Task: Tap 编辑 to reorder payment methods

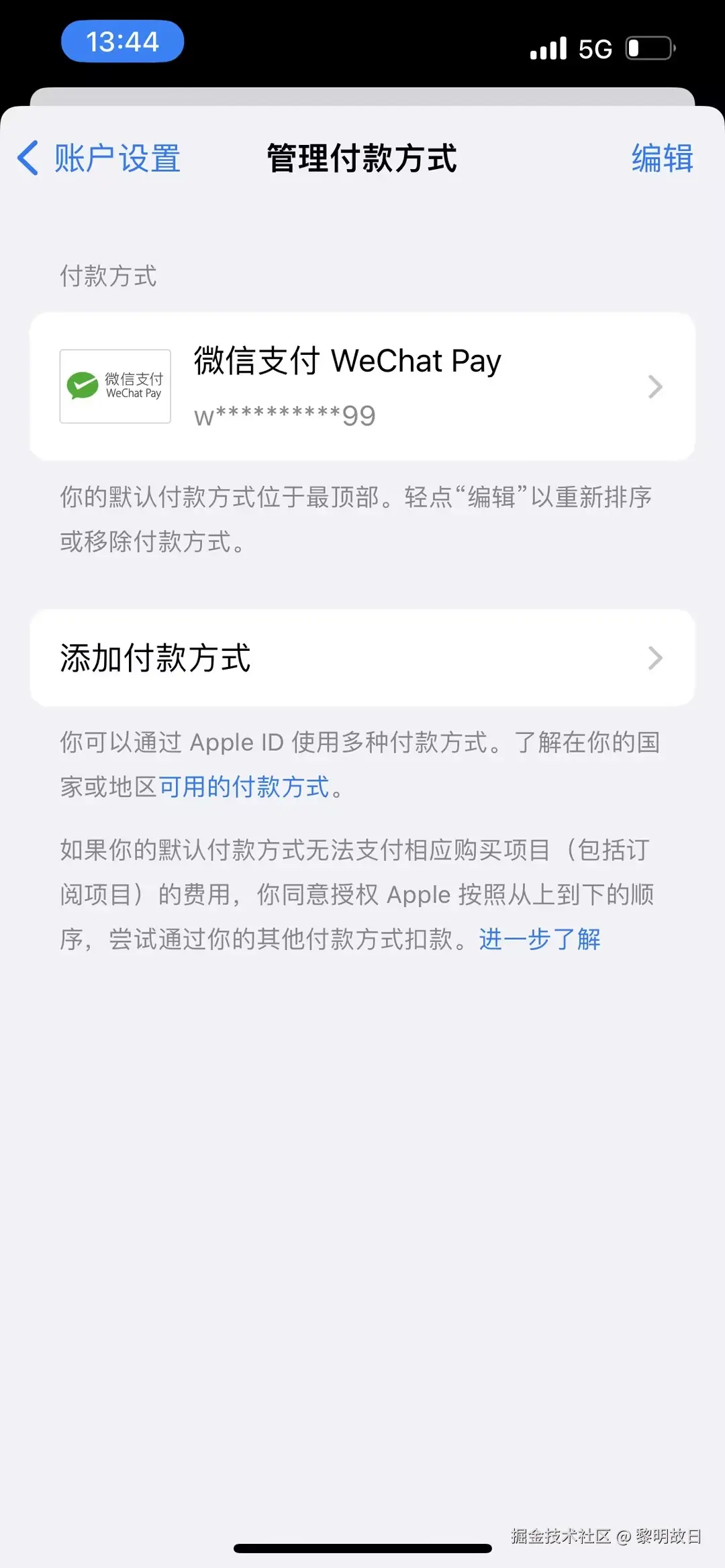Action: [x=662, y=159]
